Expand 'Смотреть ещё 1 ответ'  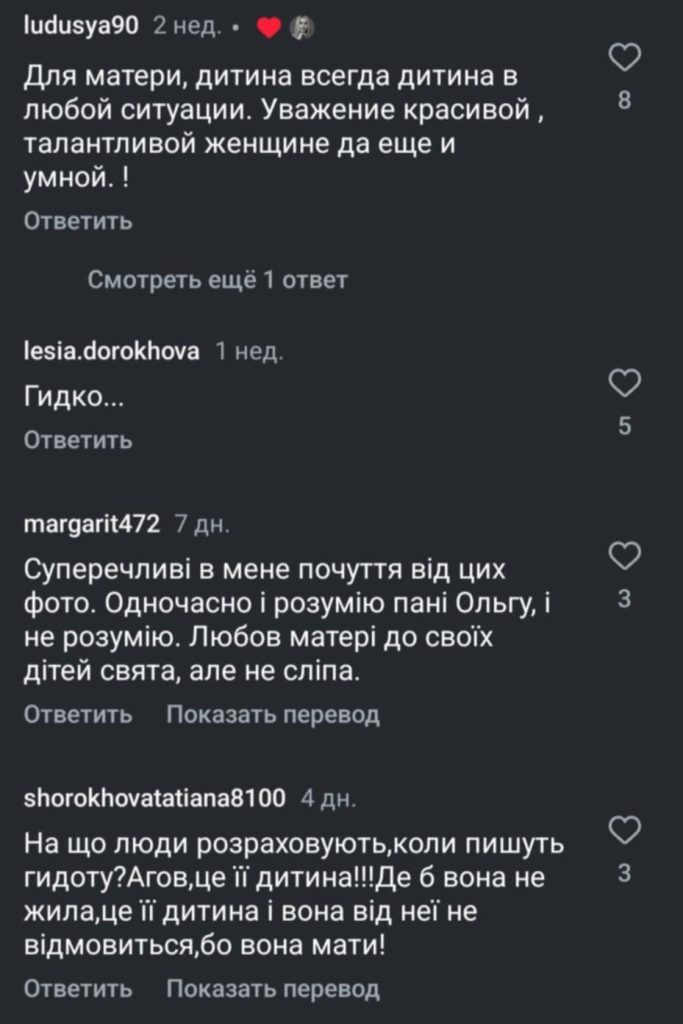tap(217, 281)
